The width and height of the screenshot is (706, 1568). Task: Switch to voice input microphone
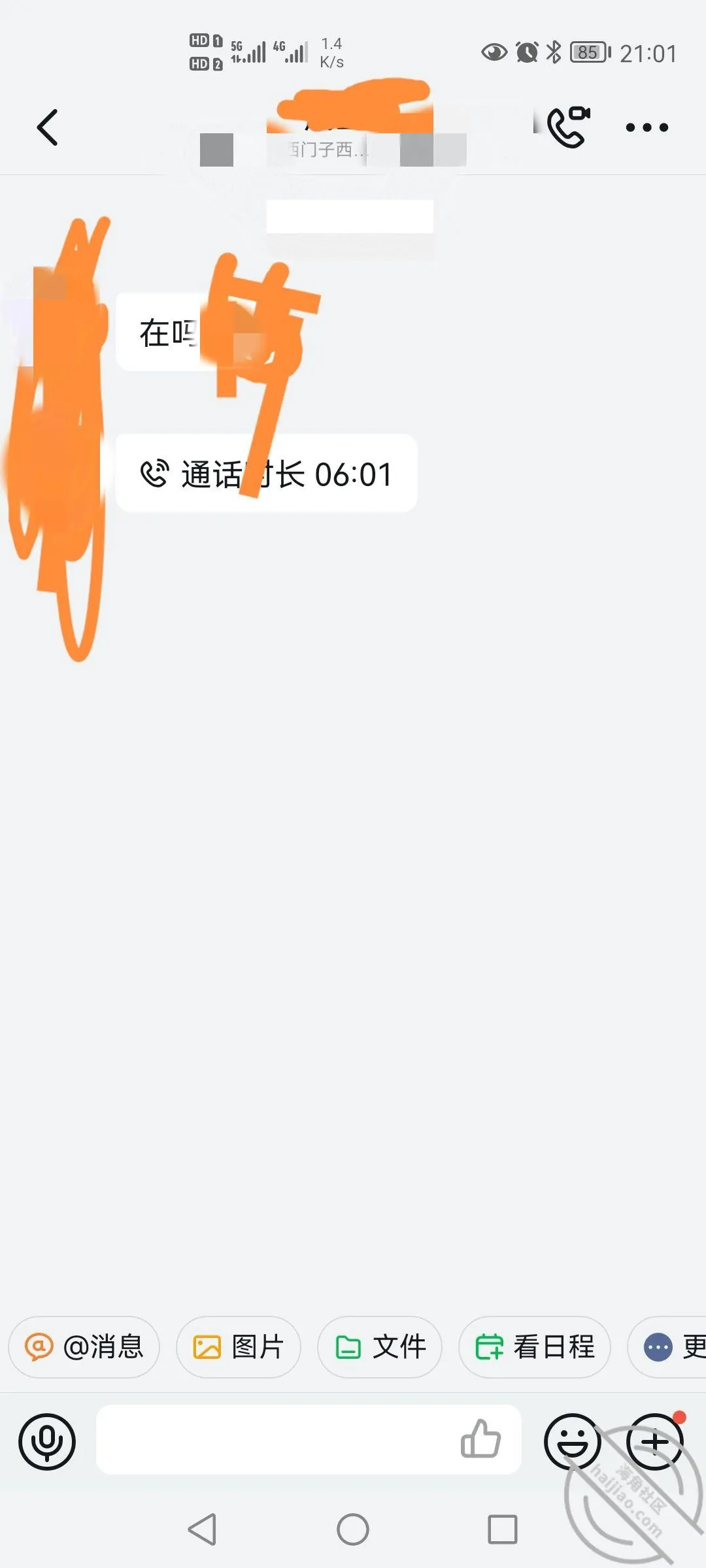click(47, 1441)
